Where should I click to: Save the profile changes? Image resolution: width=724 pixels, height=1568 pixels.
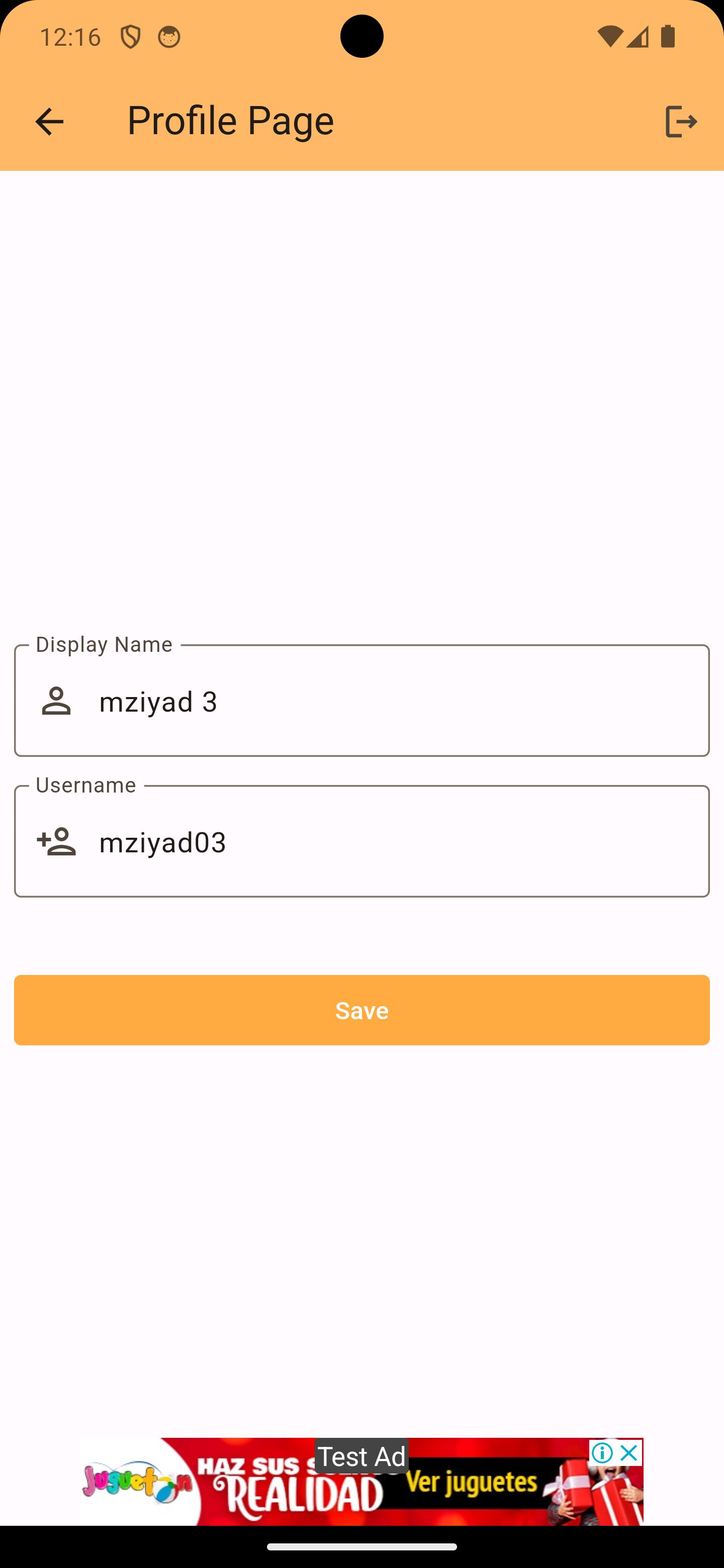tap(361, 1011)
